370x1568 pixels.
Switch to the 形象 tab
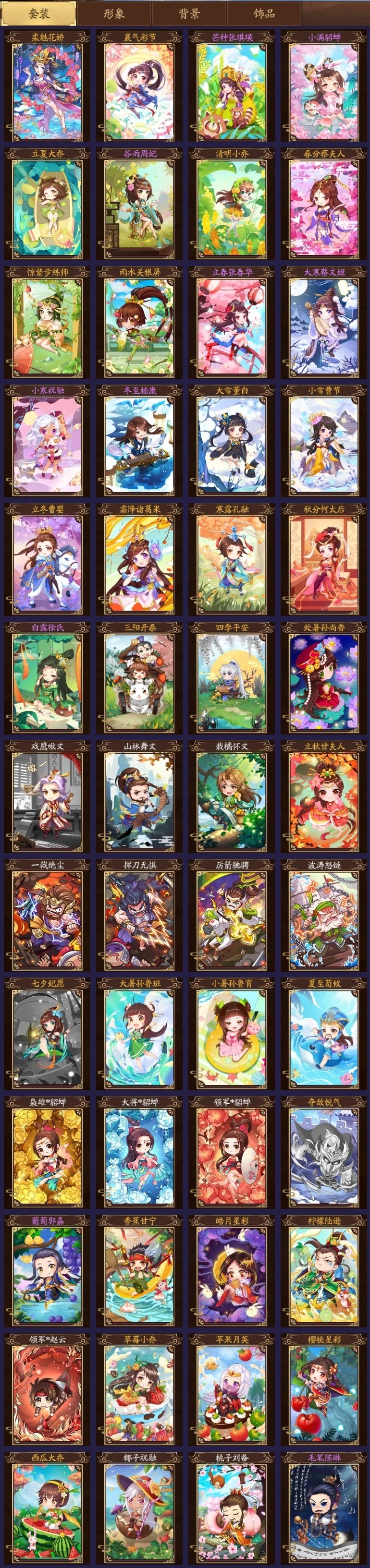click(x=114, y=13)
